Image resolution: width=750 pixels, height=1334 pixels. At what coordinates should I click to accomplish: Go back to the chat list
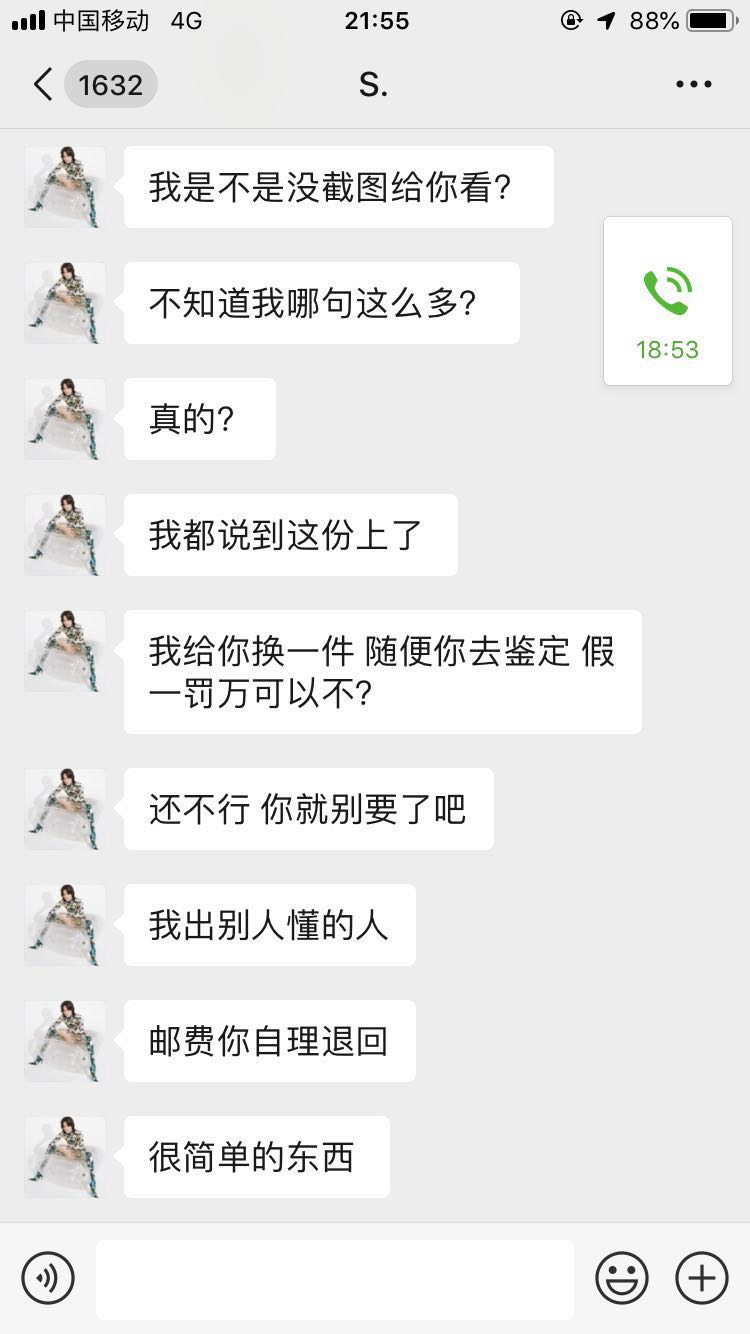pyautogui.click(x=90, y=85)
